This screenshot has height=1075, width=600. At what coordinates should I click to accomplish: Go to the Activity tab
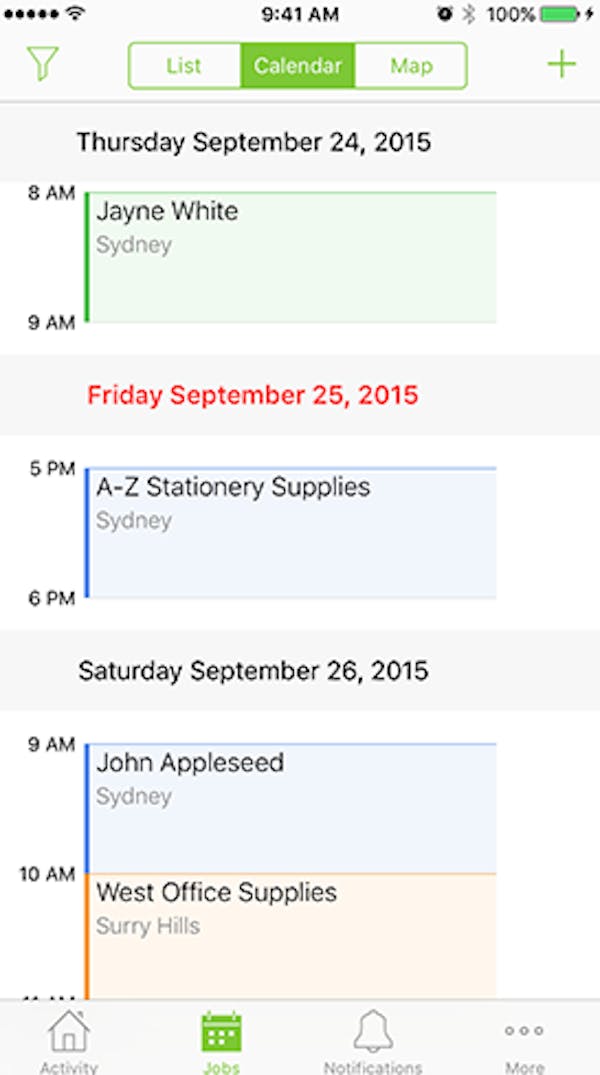pos(69,1040)
